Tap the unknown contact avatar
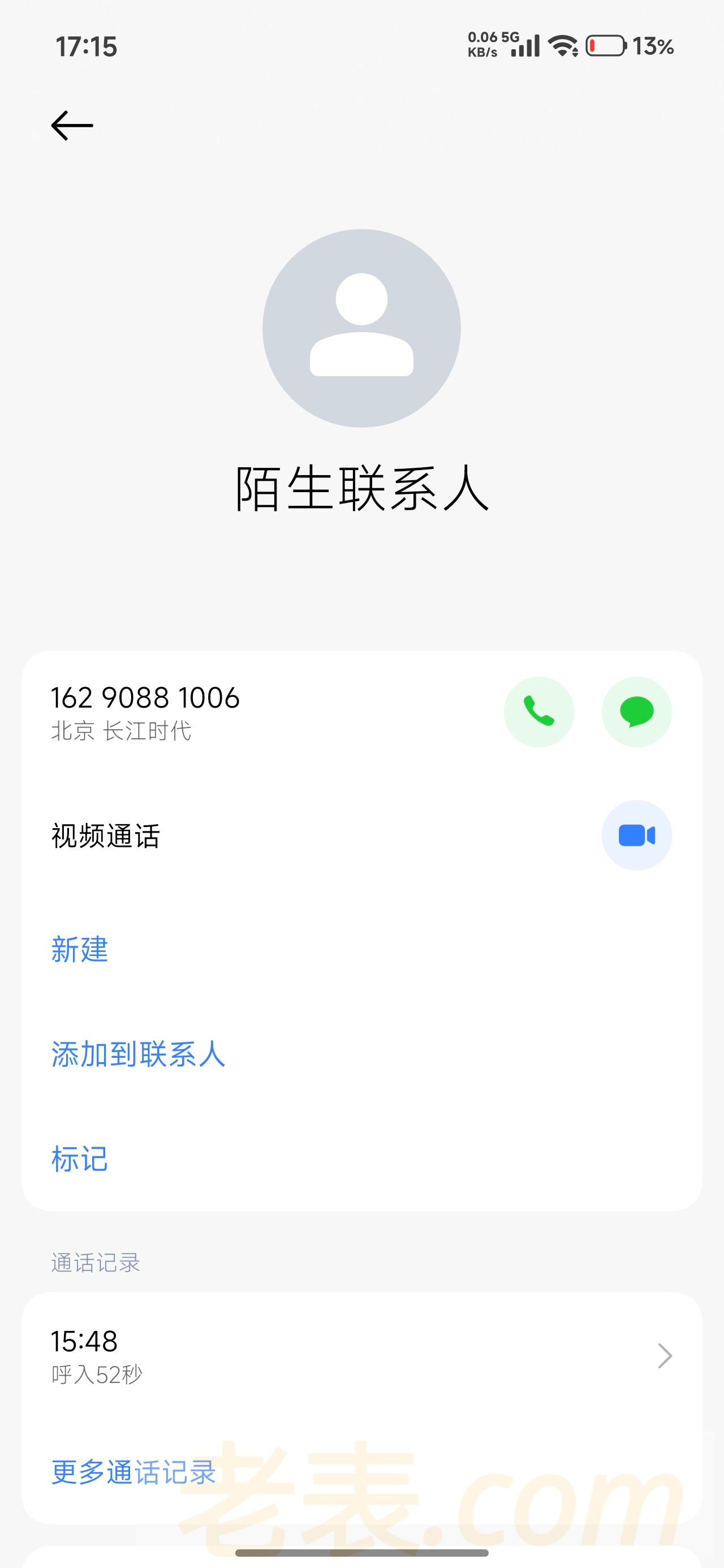 (x=361, y=328)
